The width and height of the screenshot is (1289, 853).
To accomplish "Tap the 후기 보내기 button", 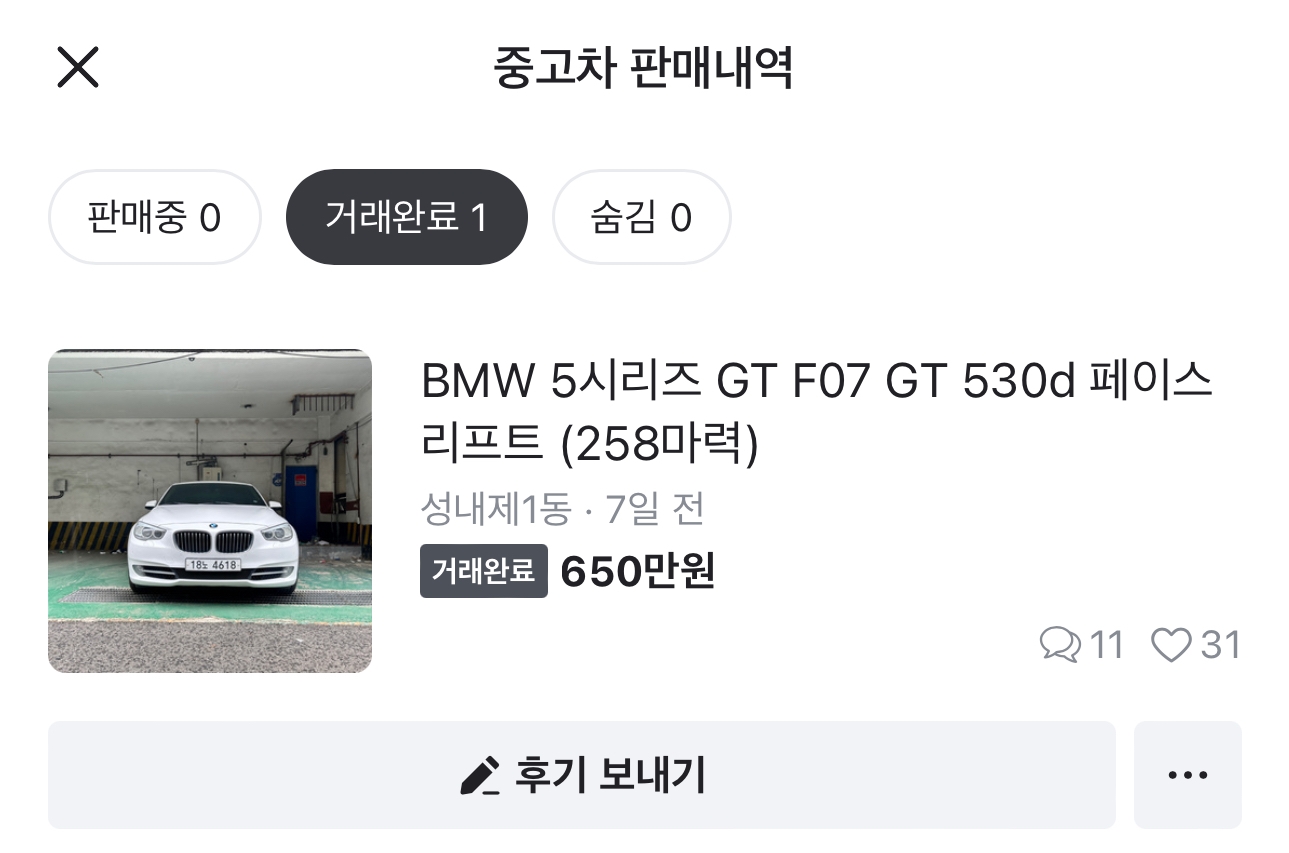I will pyautogui.click(x=581, y=775).
